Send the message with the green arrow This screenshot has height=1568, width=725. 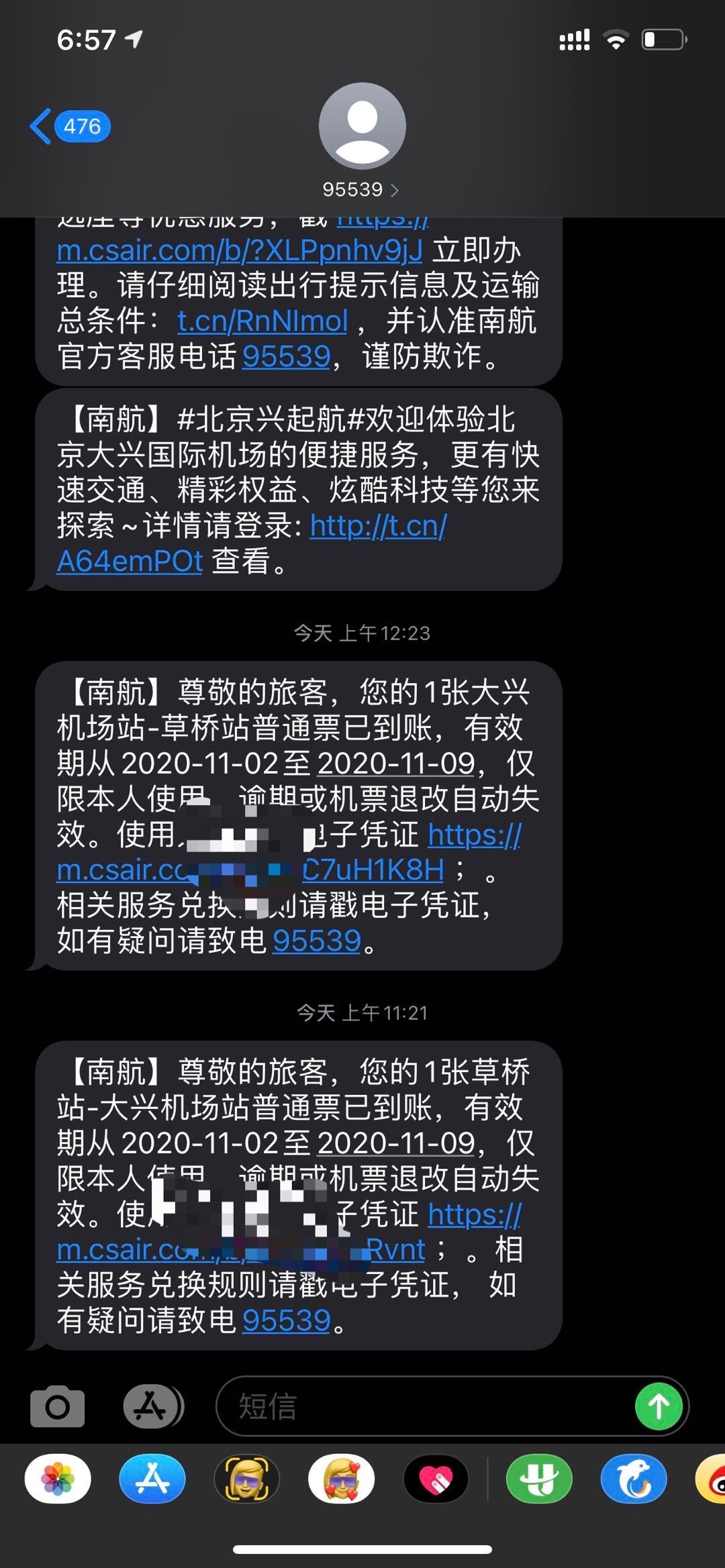[659, 1406]
